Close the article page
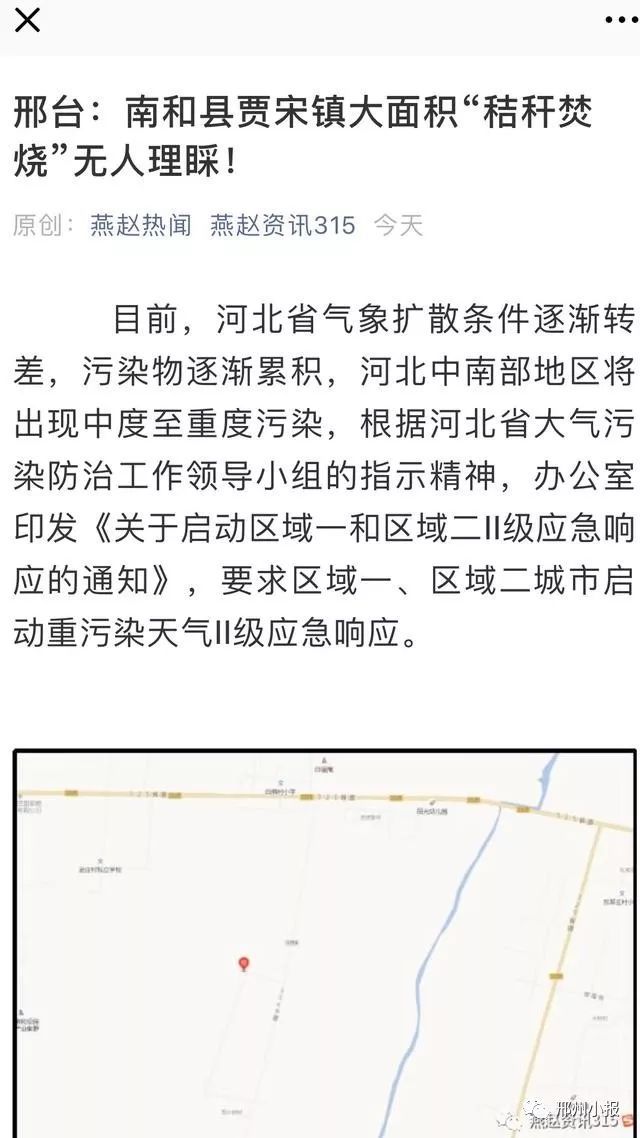This screenshot has width=640, height=1138. tap(27, 21)
